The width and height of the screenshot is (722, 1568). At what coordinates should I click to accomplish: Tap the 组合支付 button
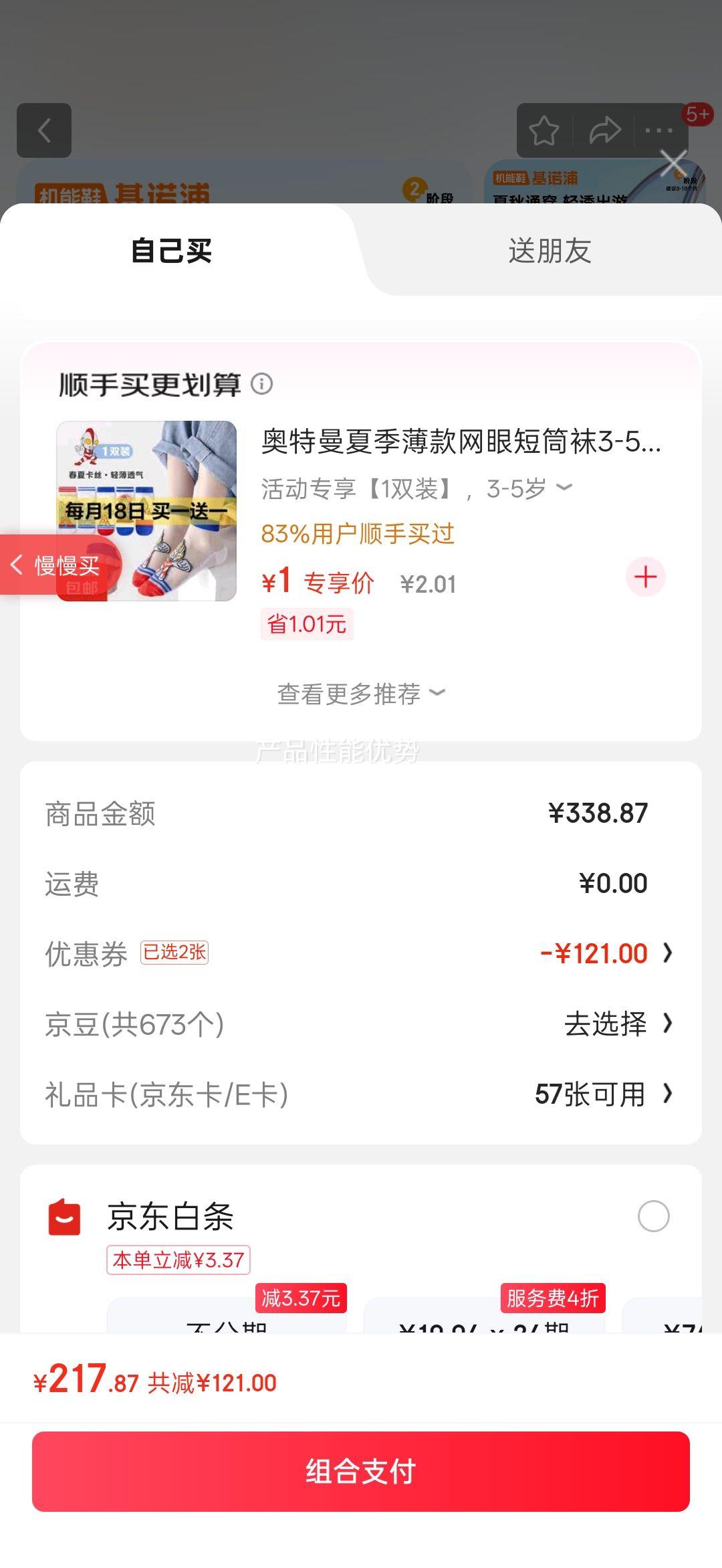[x=361, y=1472]
